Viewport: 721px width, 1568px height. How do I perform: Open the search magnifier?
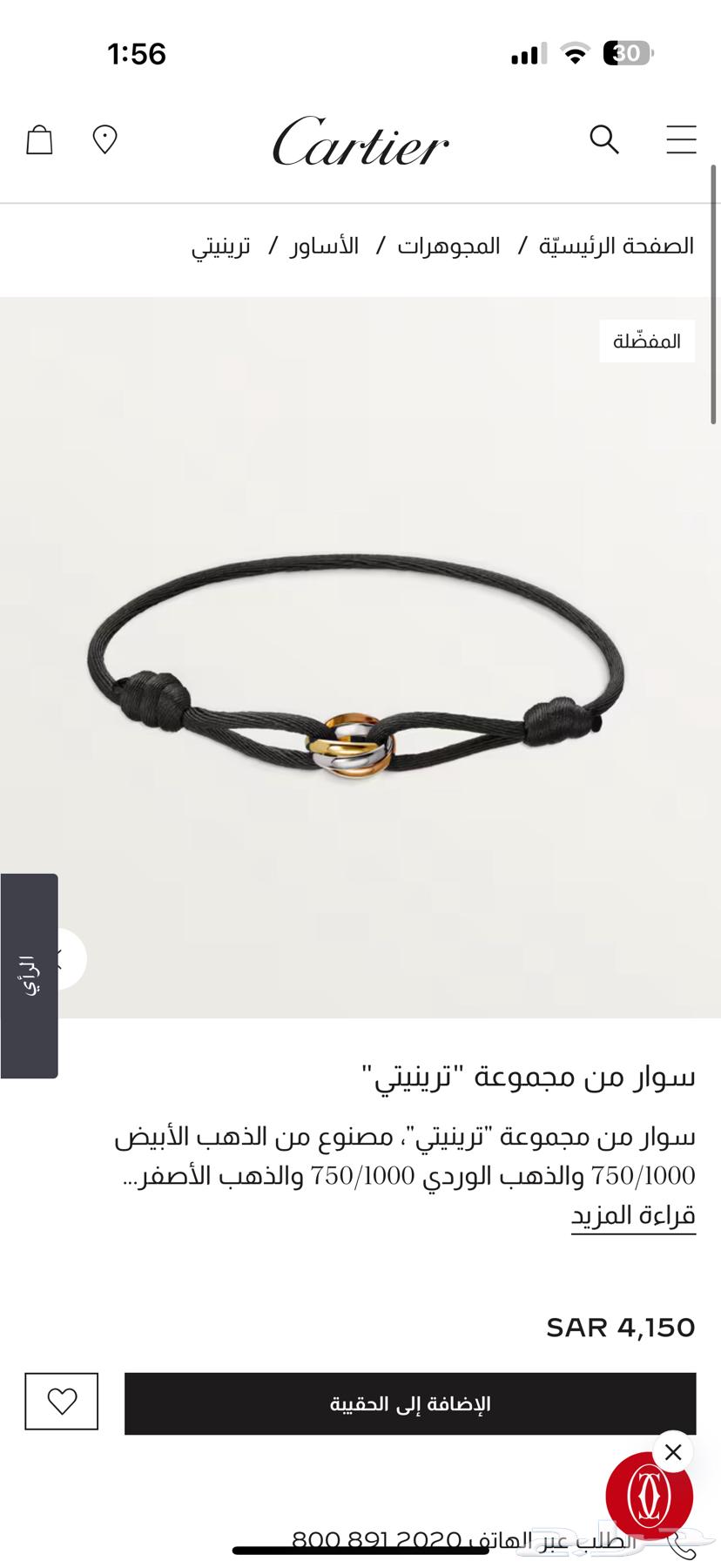tap(603, 139)
